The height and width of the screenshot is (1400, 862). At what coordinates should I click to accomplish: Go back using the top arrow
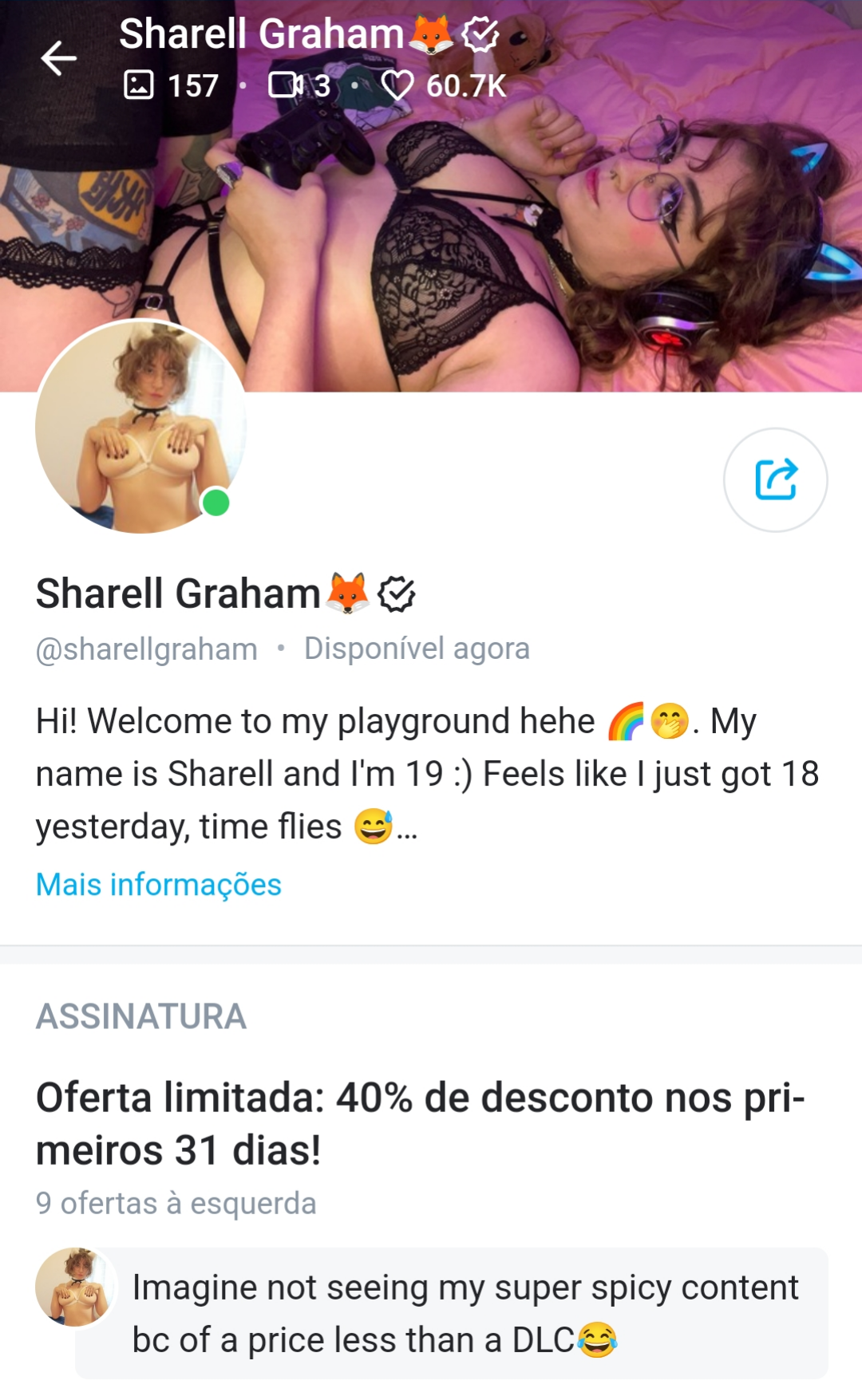pyautogui.click(x=58, y=58)
